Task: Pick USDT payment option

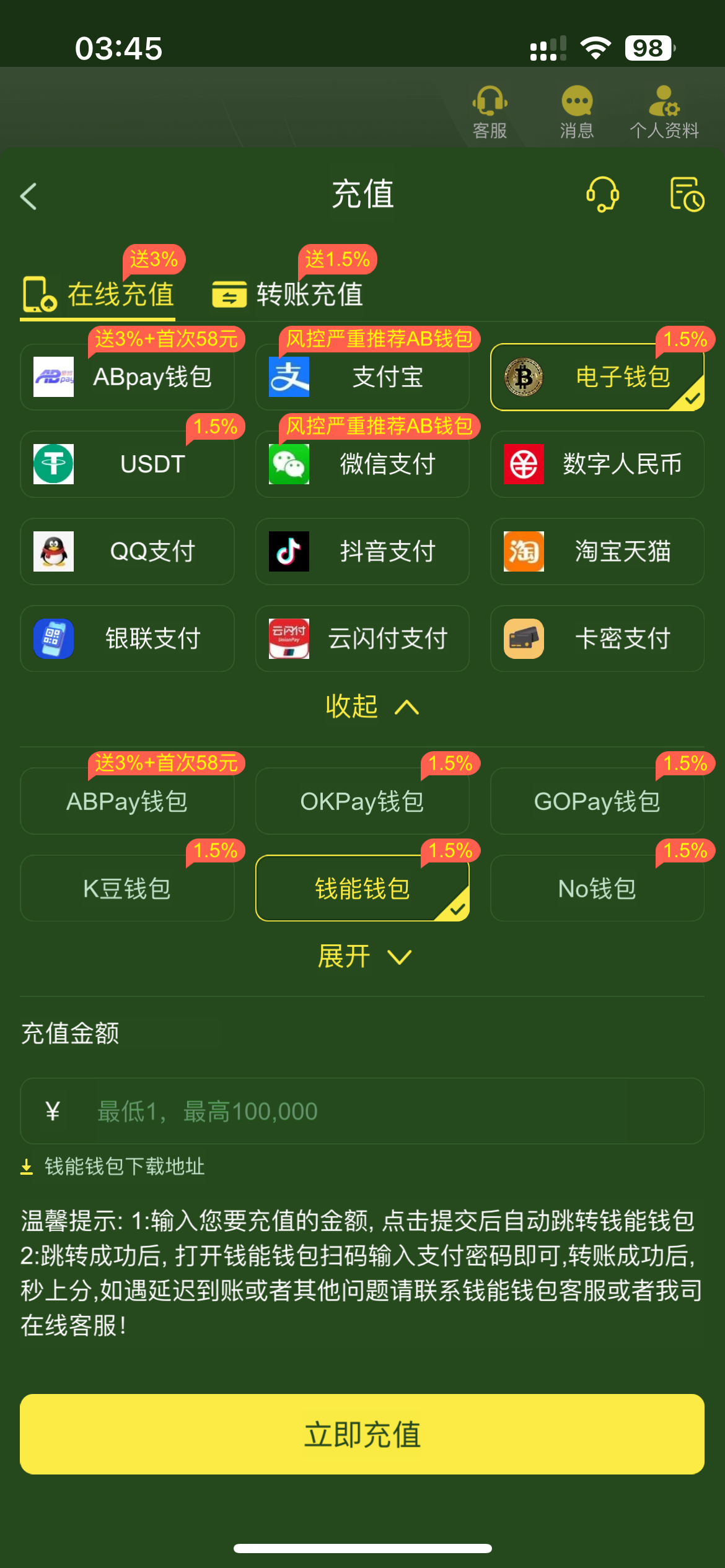Action: 127,464
